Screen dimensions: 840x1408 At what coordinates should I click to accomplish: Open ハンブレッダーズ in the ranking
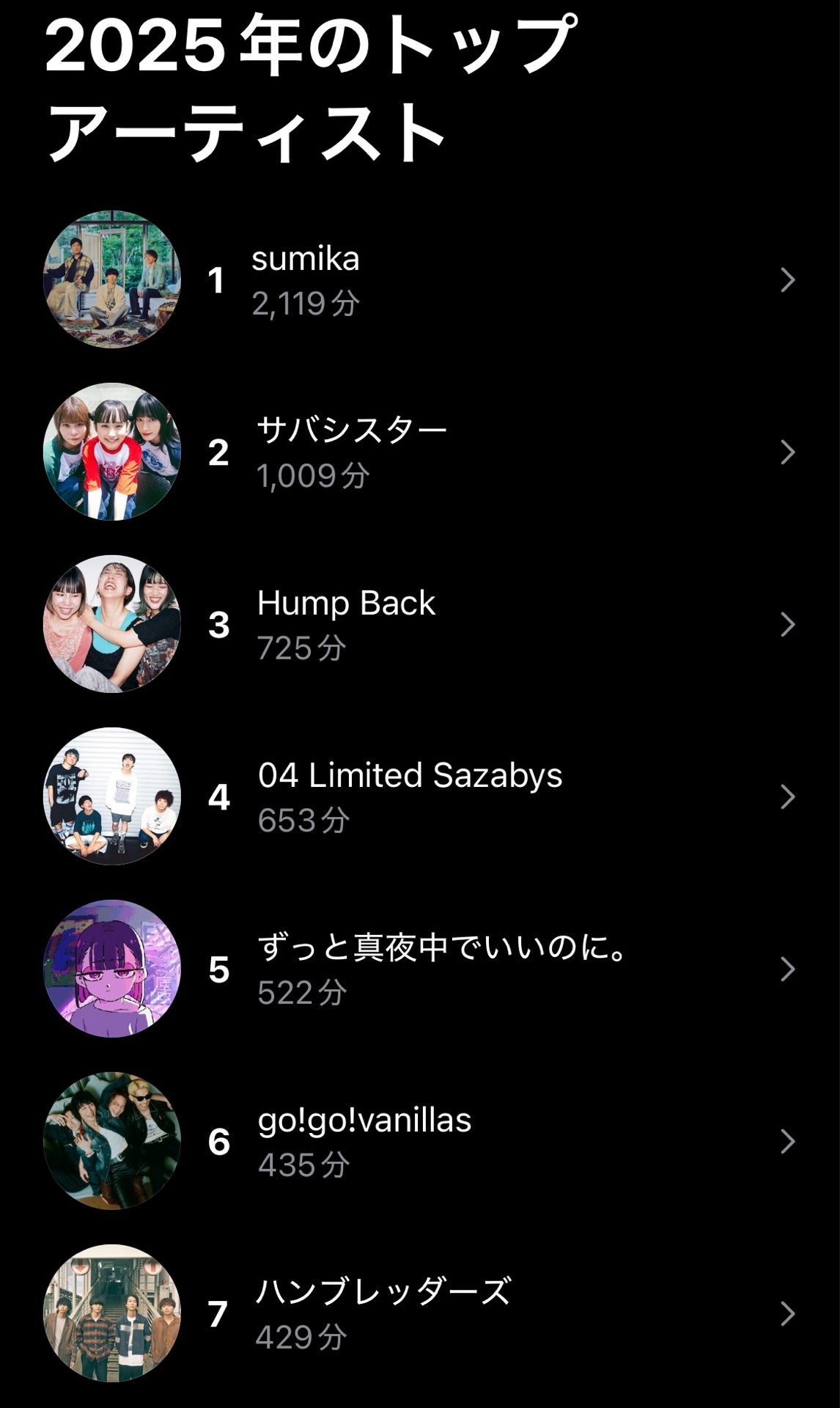pos(419,1313)
